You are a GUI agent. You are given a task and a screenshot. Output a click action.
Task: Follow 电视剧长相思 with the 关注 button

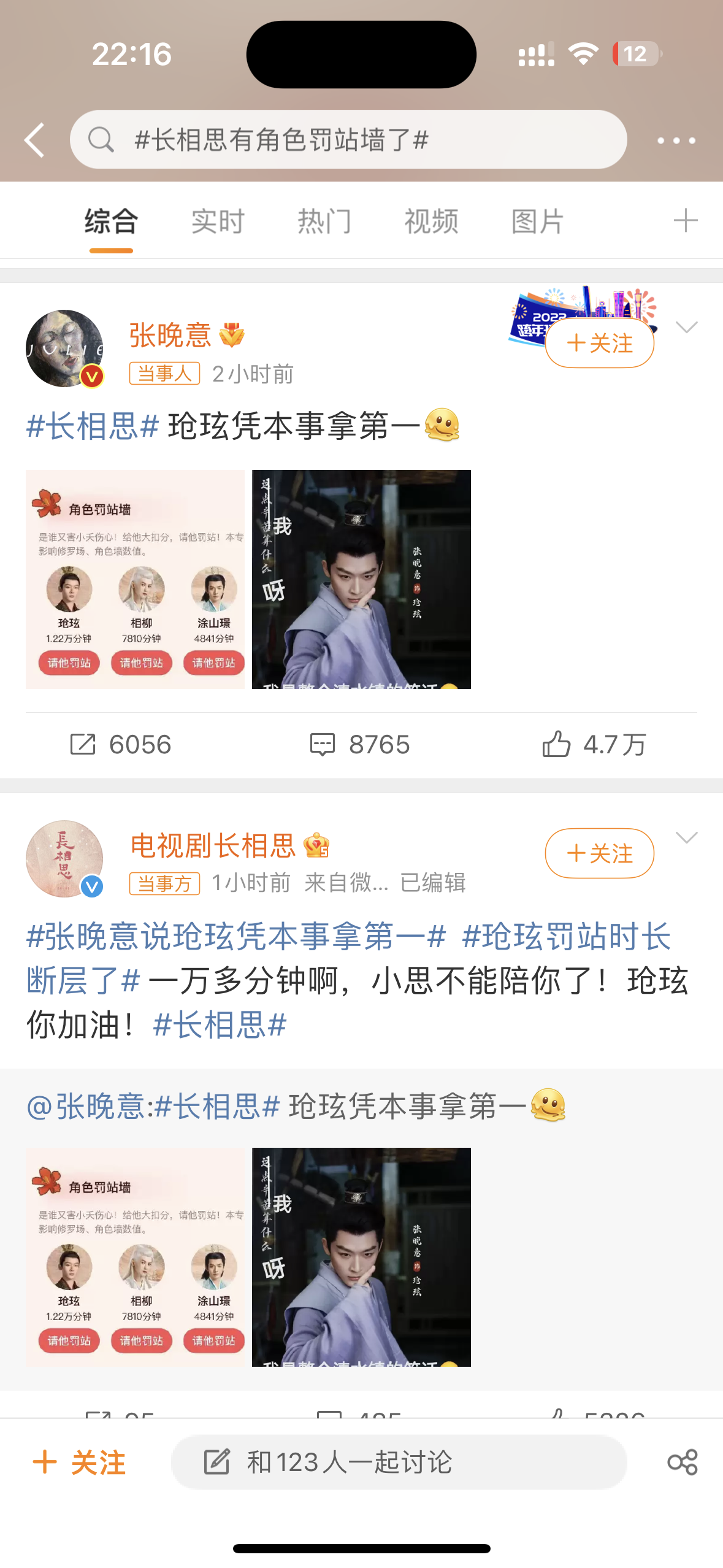pyautogui.click(x=599, y=853)
